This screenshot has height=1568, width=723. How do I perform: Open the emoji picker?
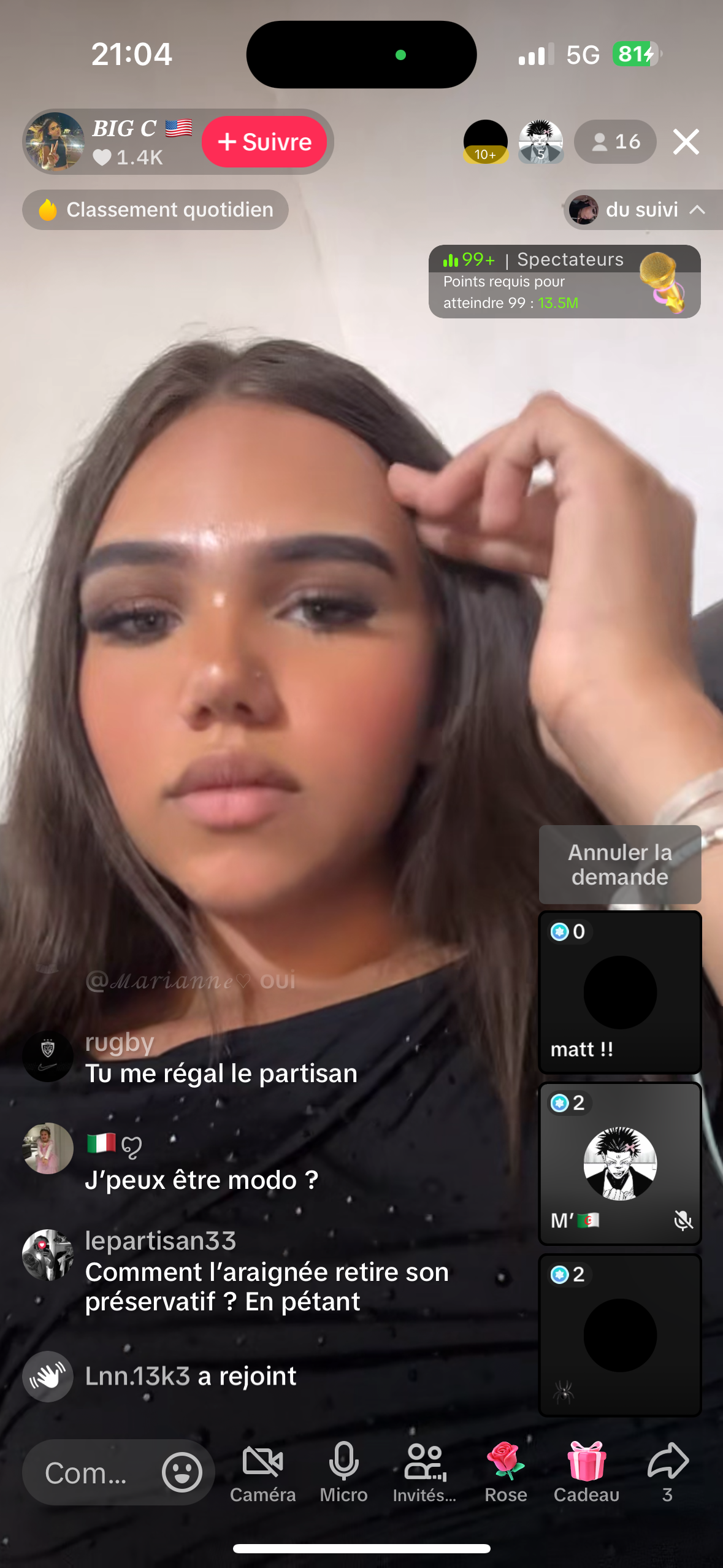pos(182,1472)
